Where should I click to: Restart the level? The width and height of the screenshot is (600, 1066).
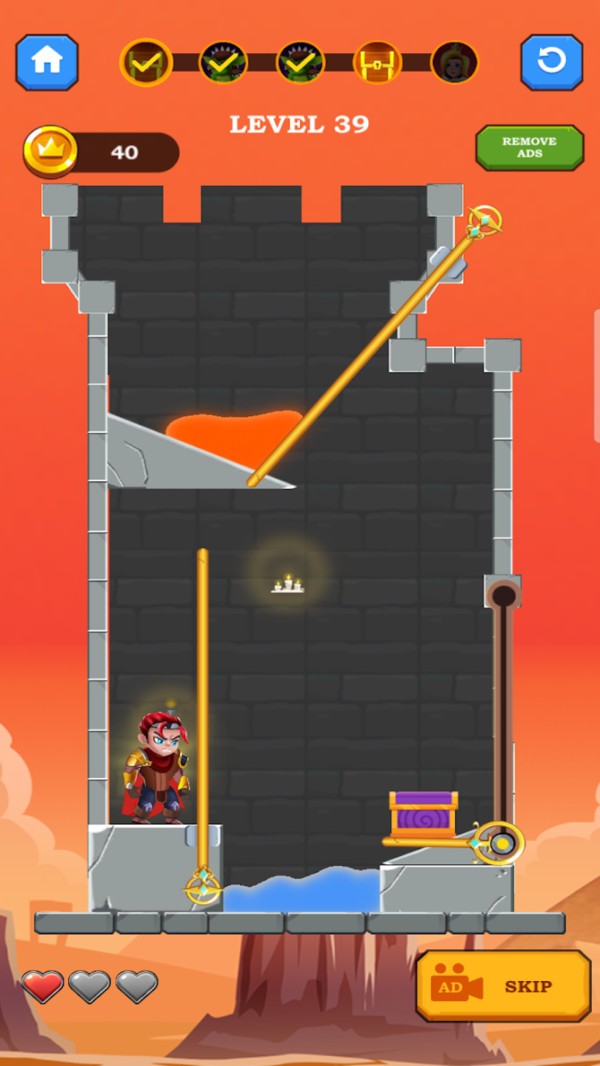pos(551,62)
